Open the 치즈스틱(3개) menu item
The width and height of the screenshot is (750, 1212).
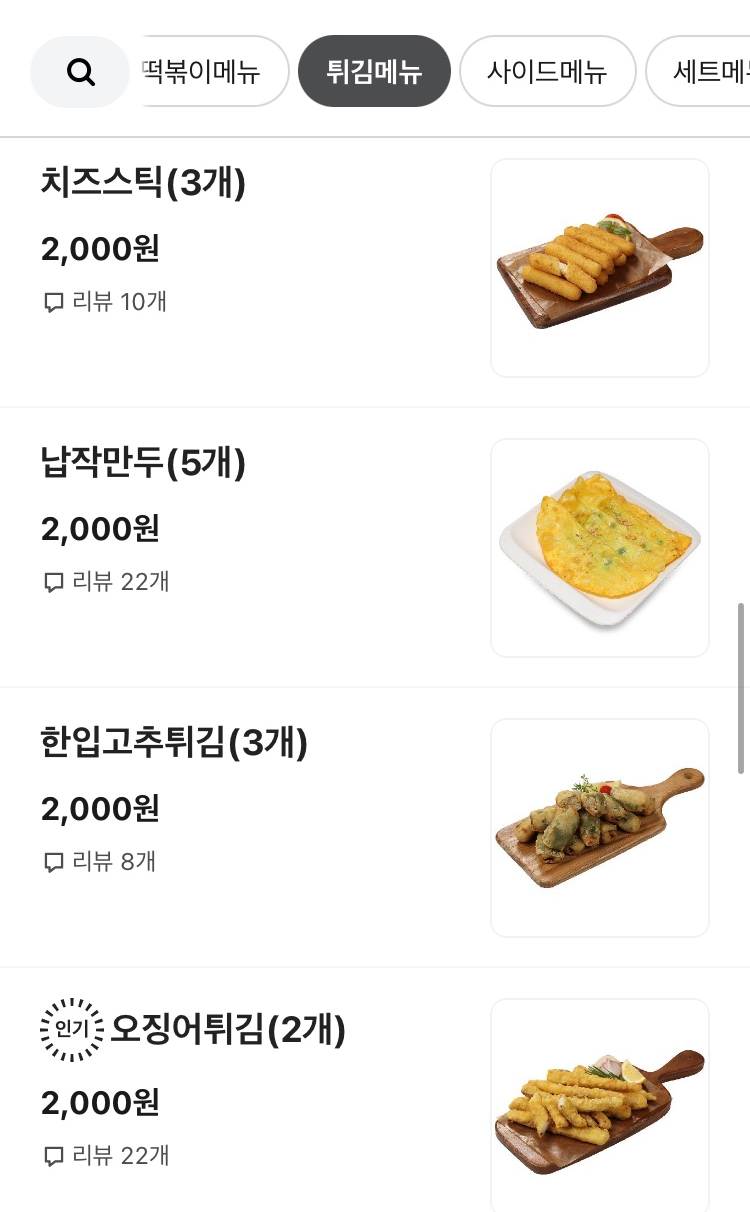click(x=143, y=183)
